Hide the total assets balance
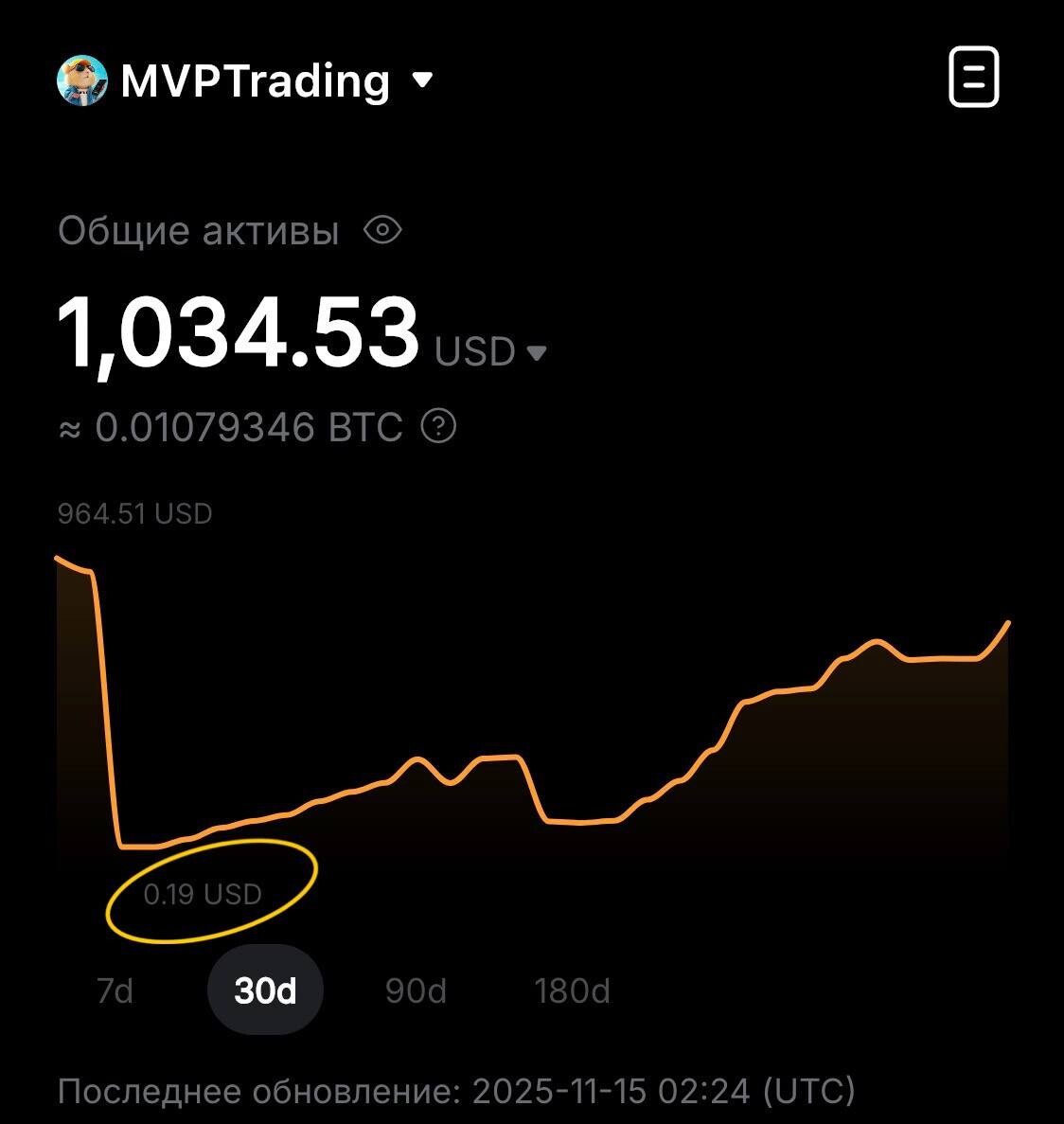Viewport: 1064px width, 1124px height. pos(383,230)
